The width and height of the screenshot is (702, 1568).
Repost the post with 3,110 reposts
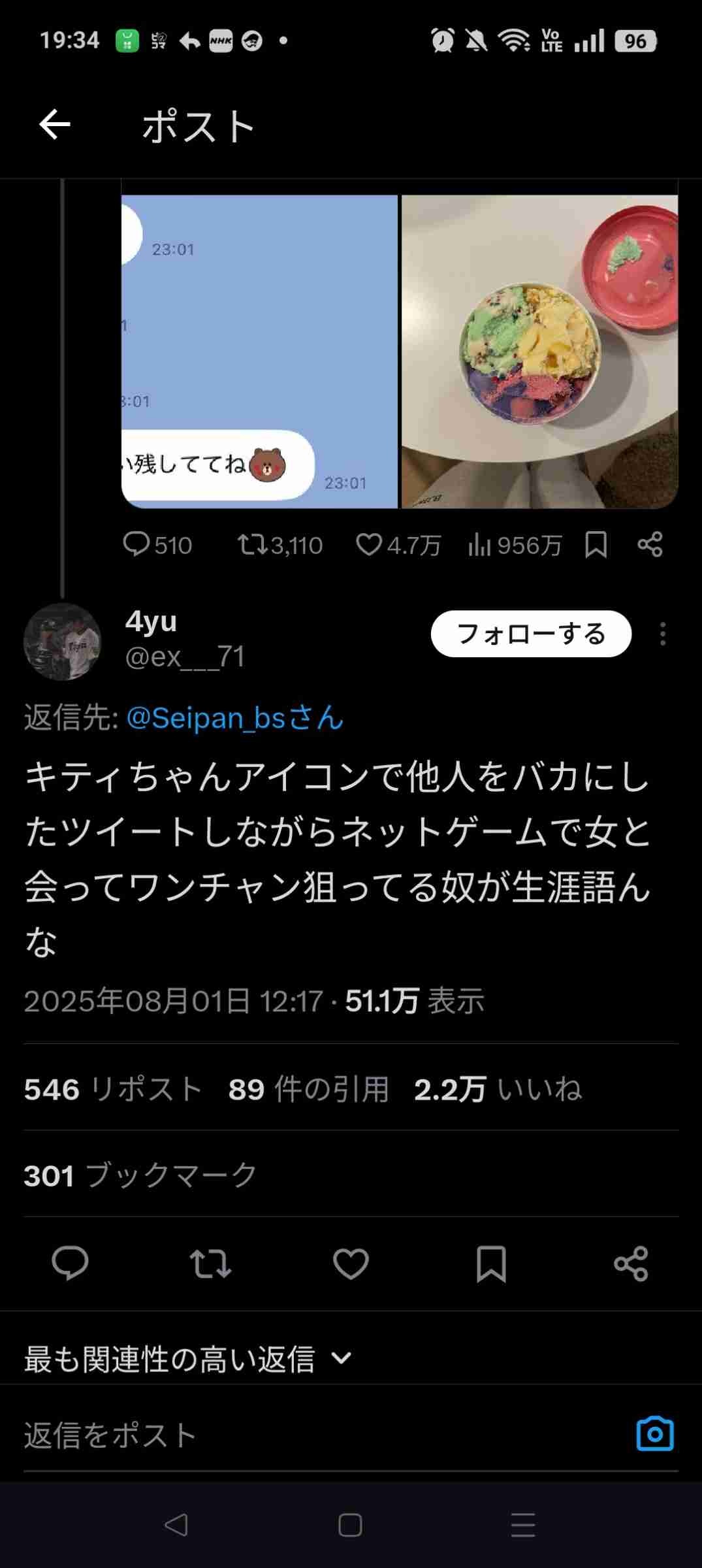[279, 545]
